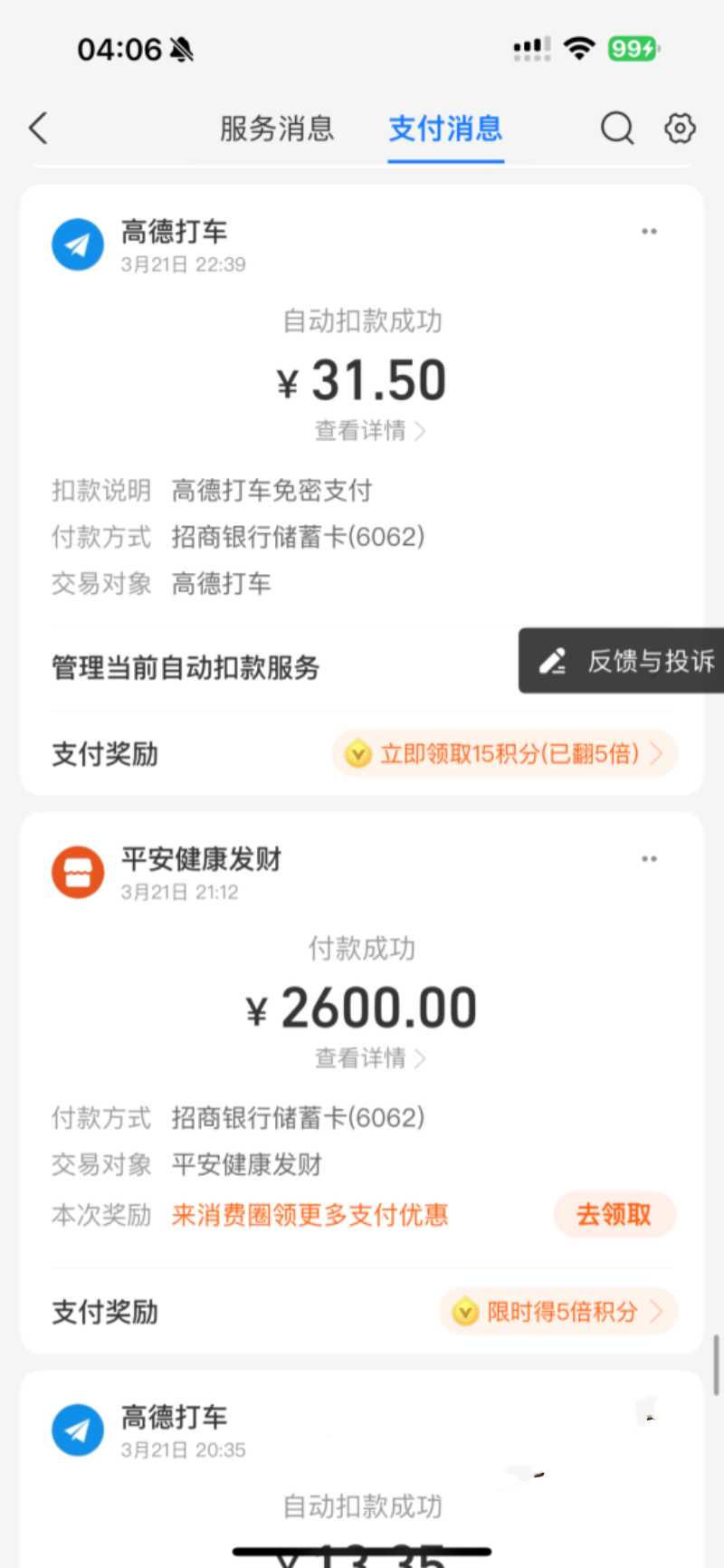Select the 支付消息 tab

(x=445, y=129)
